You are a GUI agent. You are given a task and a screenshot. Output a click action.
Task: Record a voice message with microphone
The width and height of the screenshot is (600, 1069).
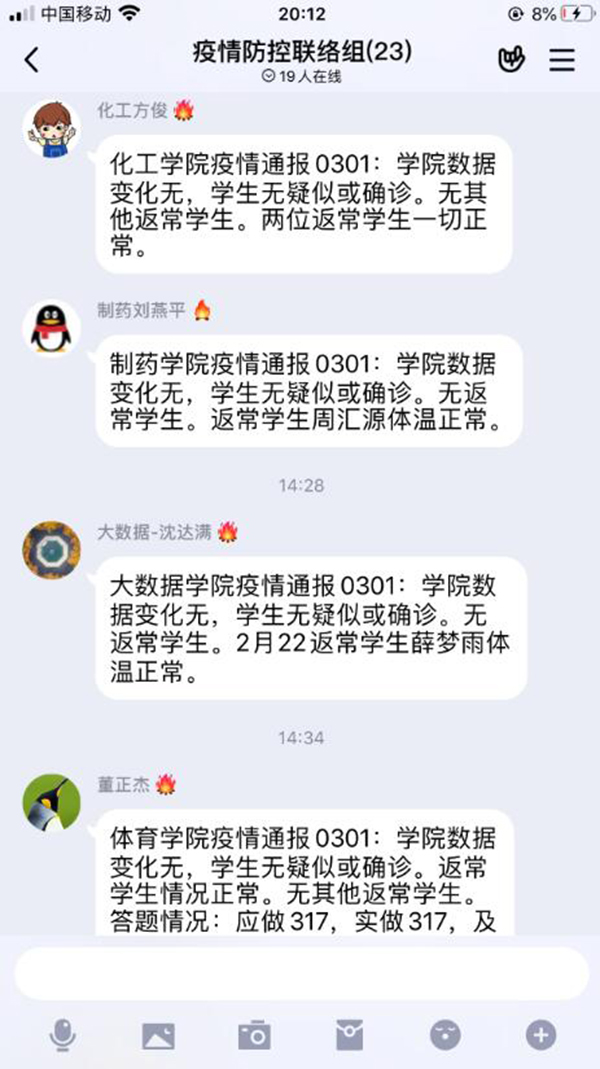62,1035
